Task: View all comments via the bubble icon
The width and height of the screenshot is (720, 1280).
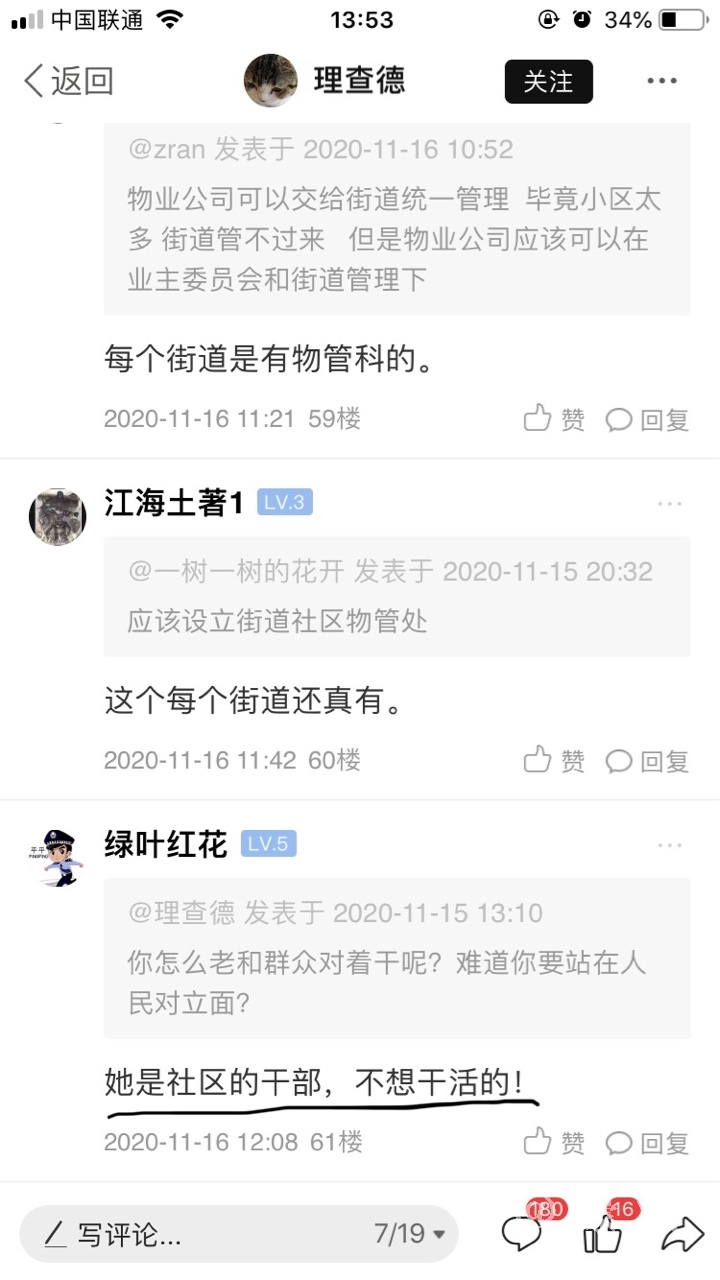Action: [522, 1236]
